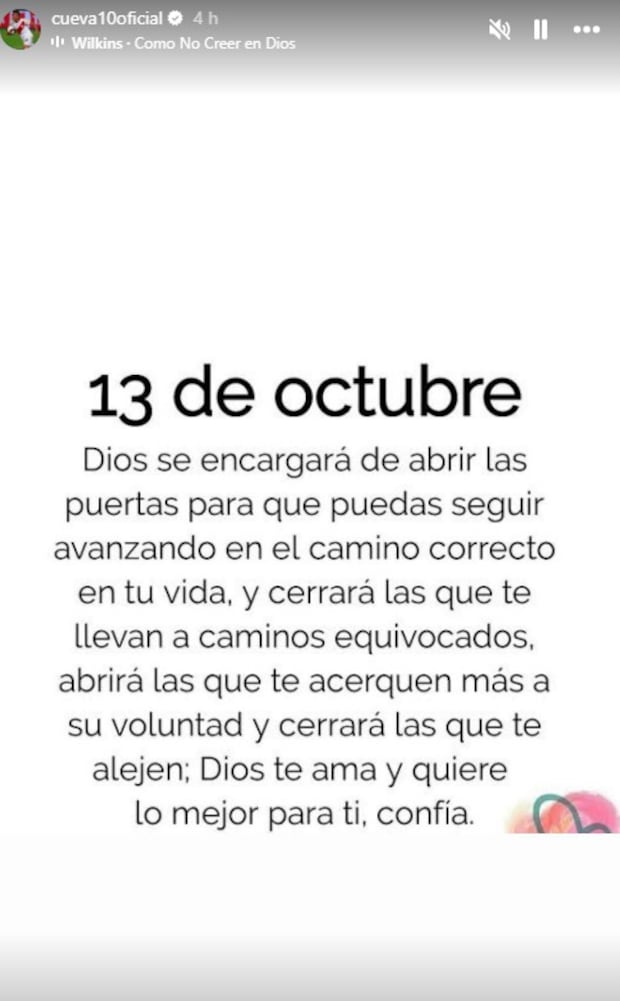Open the three-dot more options menu

coord(587,30)
